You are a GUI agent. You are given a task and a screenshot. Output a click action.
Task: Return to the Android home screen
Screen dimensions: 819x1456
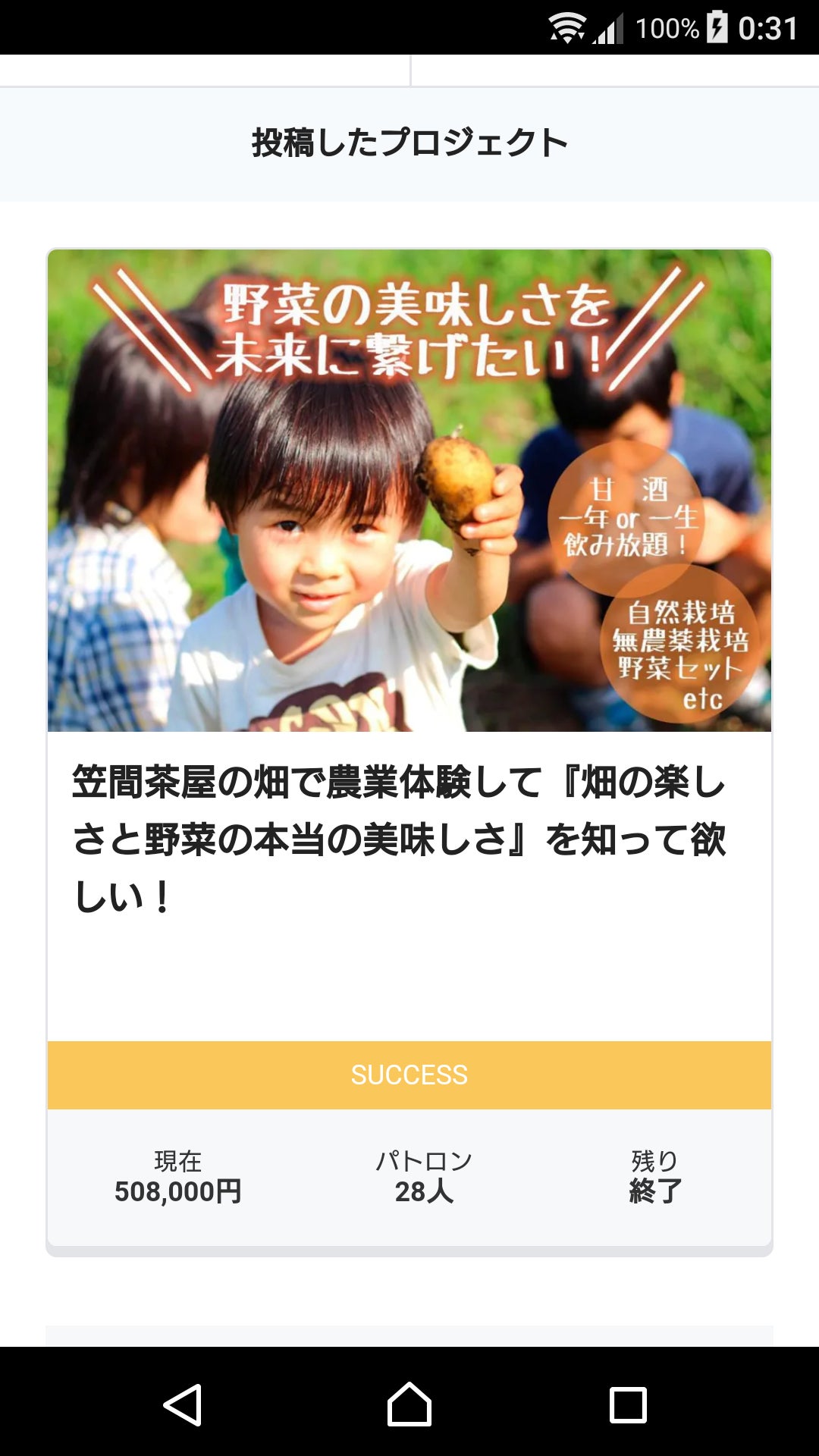click(x=409, y=1404)
